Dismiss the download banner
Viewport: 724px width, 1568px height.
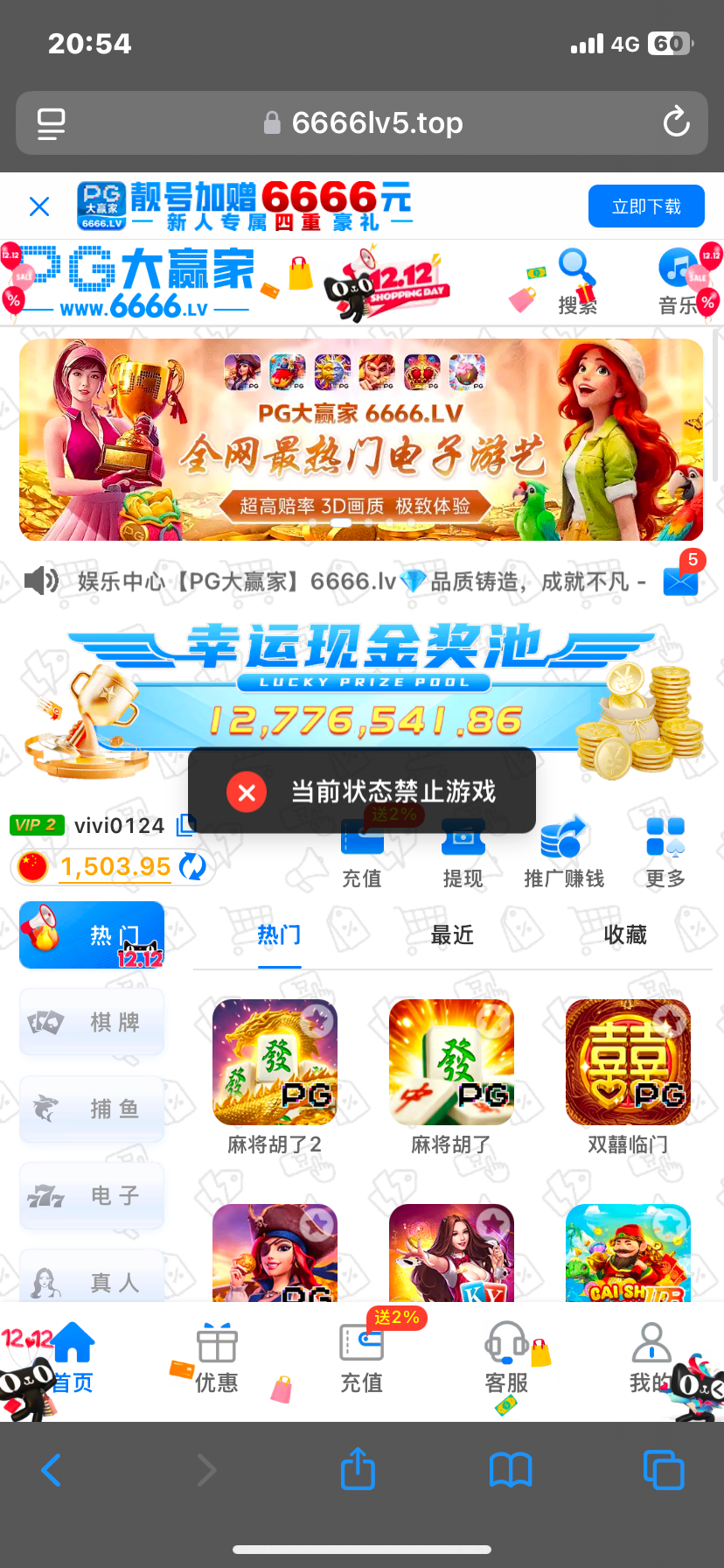pyautogui.click(x=39, y=206)
